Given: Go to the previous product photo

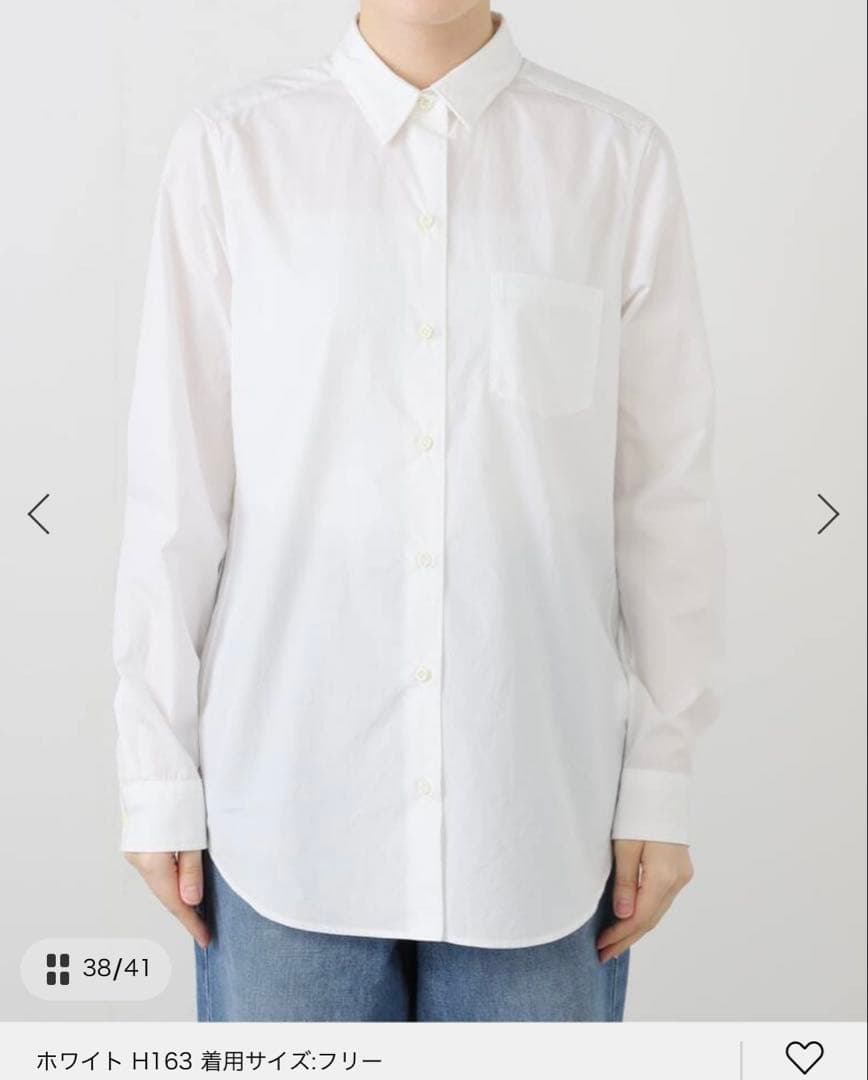Looking at the screenshot, I should [x=39, y=513].
